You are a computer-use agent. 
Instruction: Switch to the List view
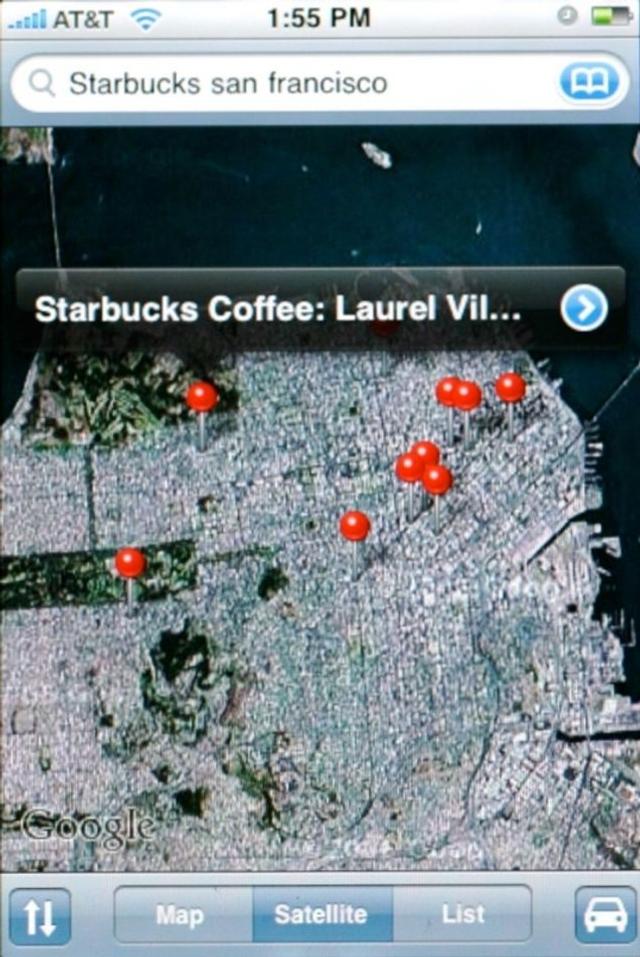click(x=462, y=914)
